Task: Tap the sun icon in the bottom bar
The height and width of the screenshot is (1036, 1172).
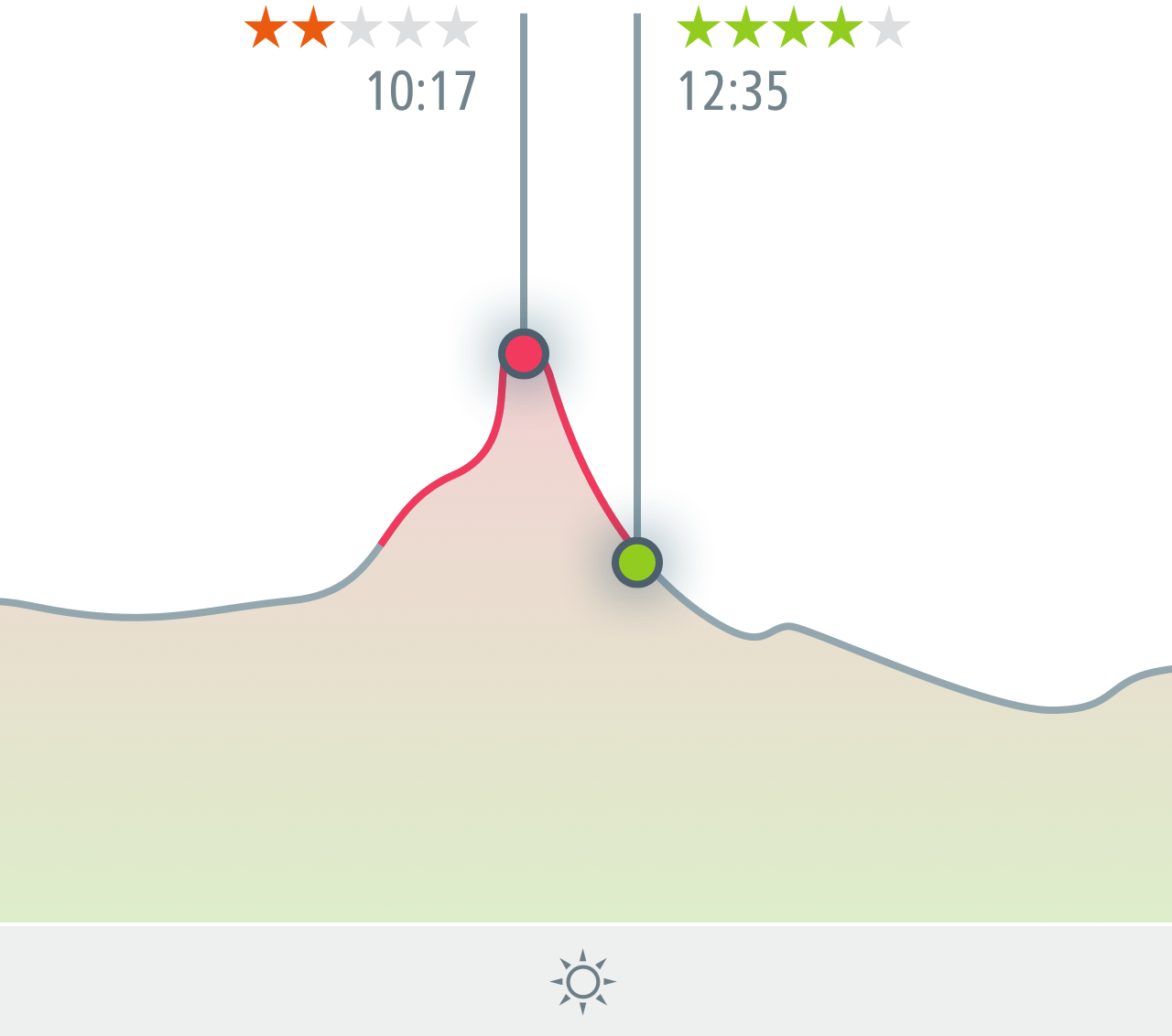Action: (583, 982)
